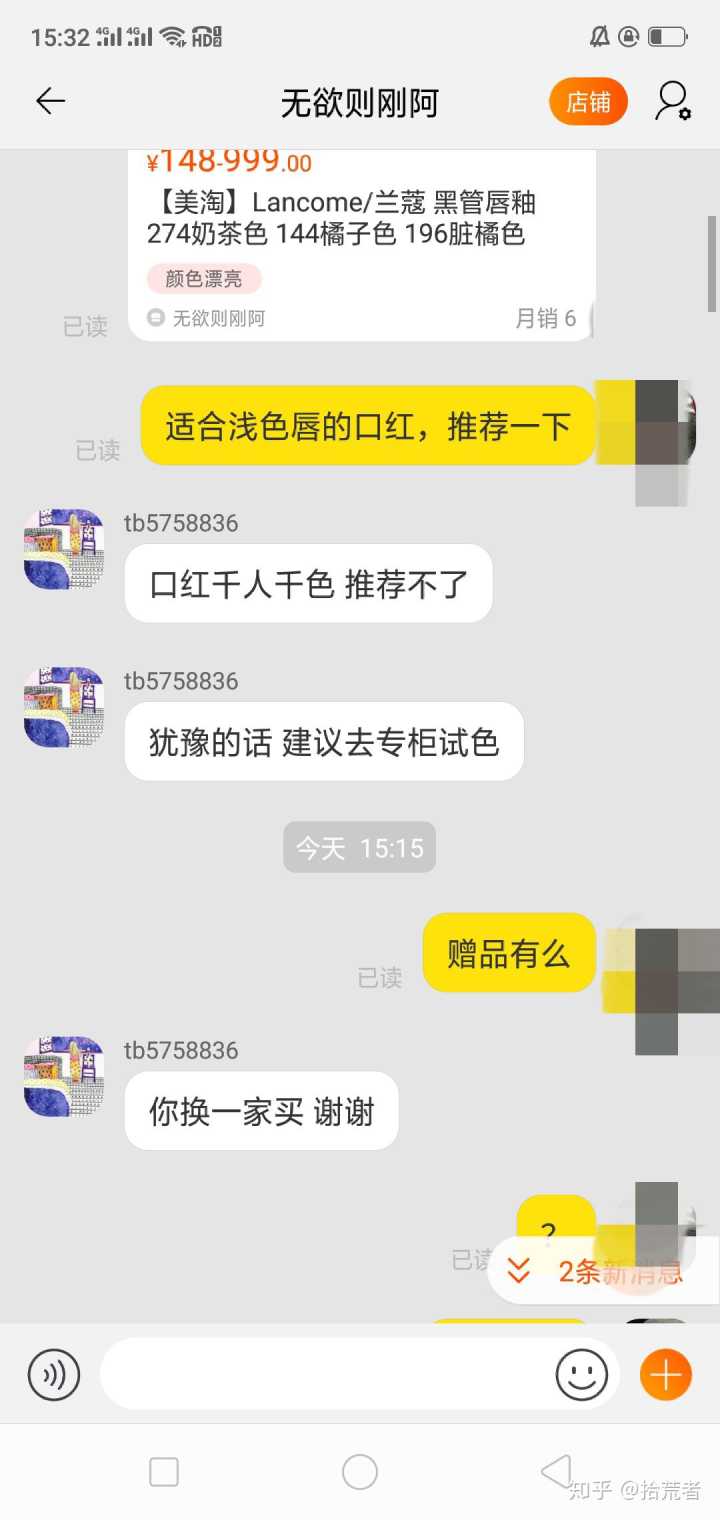Tap seller avatar beside 口红千人千色 message
The image size is (720, 1520).
64,549
